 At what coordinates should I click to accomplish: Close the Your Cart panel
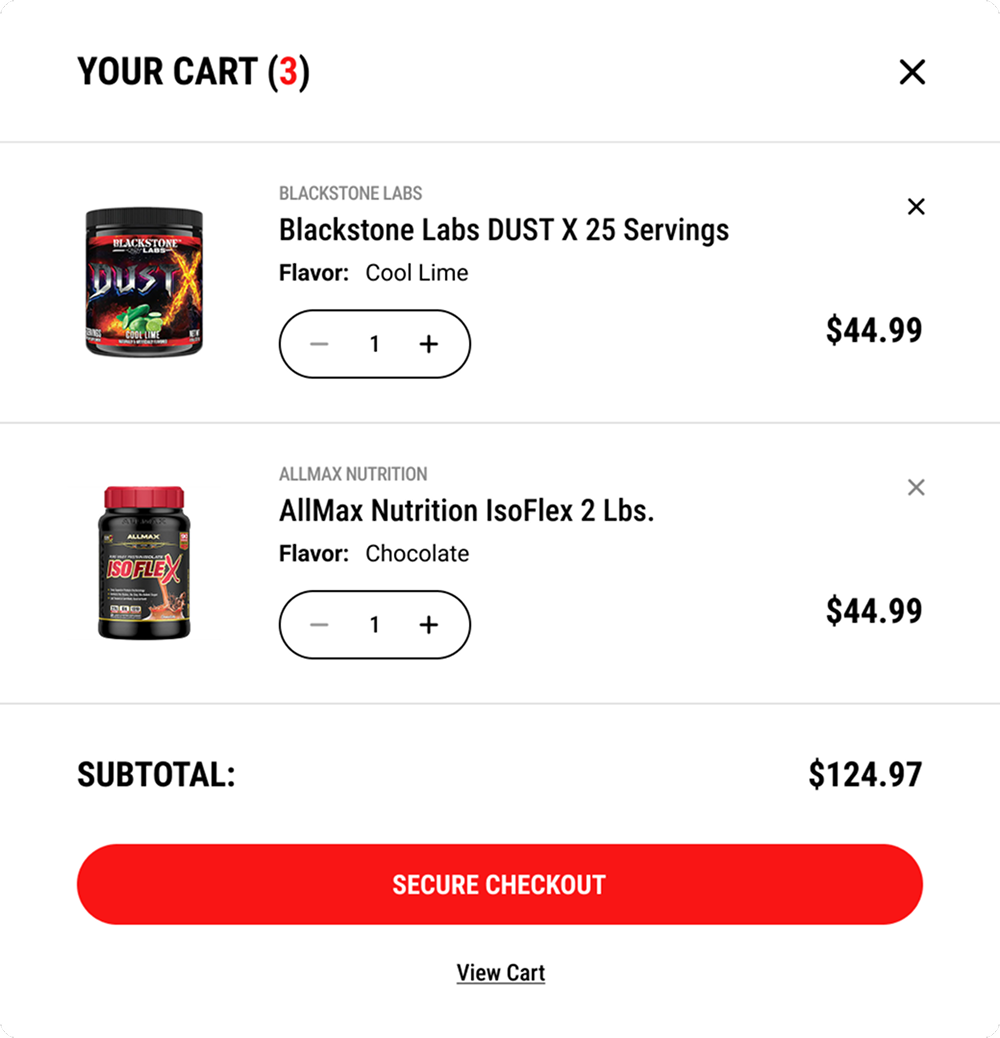point(912,72)
